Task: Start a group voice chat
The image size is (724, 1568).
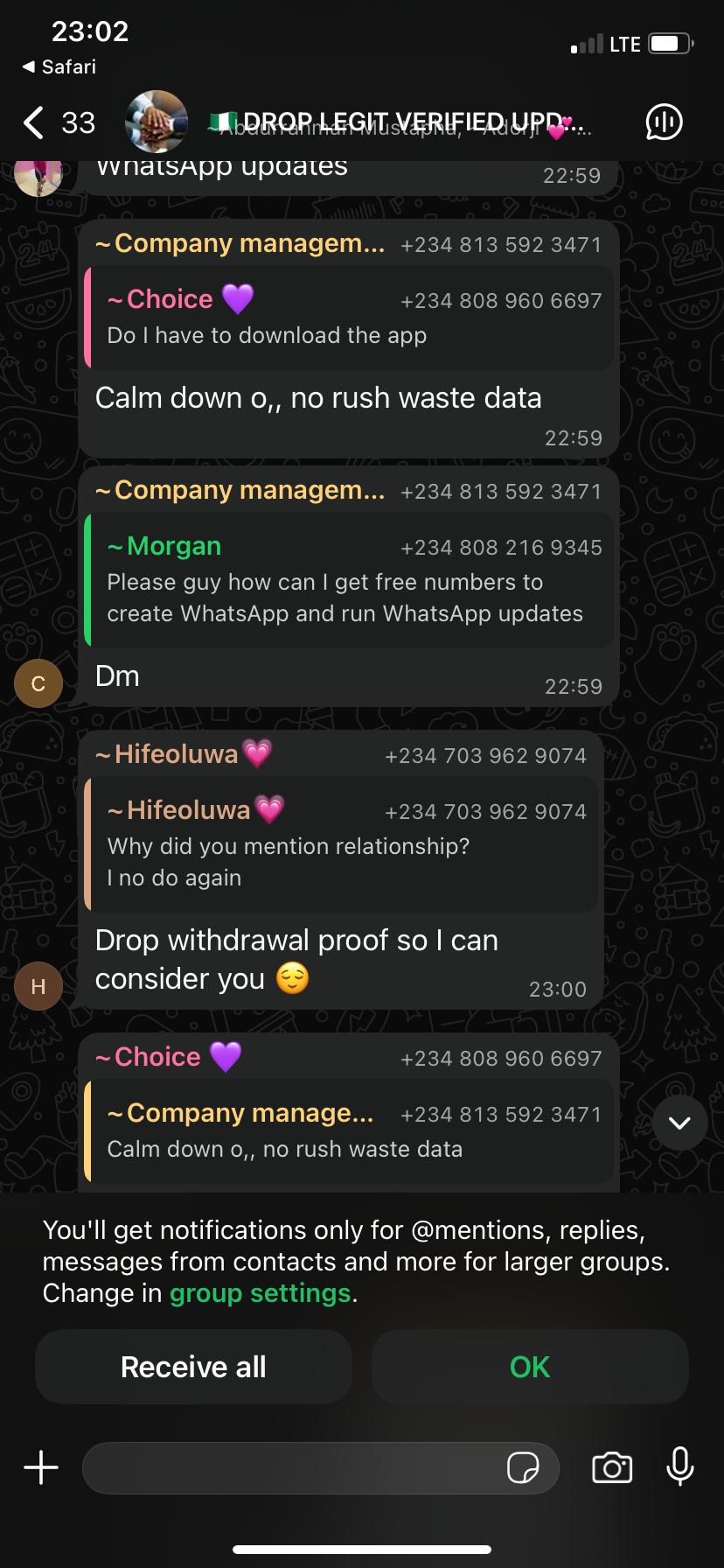Action: 664,122
